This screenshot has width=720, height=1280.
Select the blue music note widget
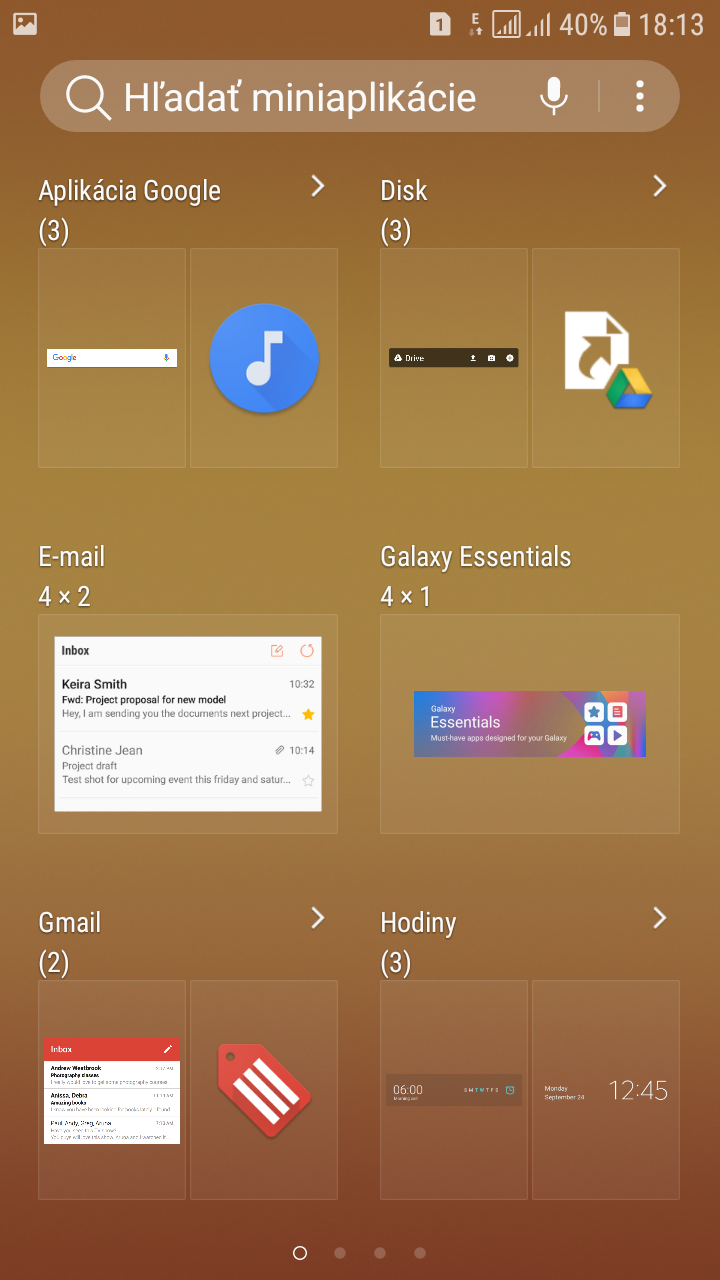pos(264,358)
